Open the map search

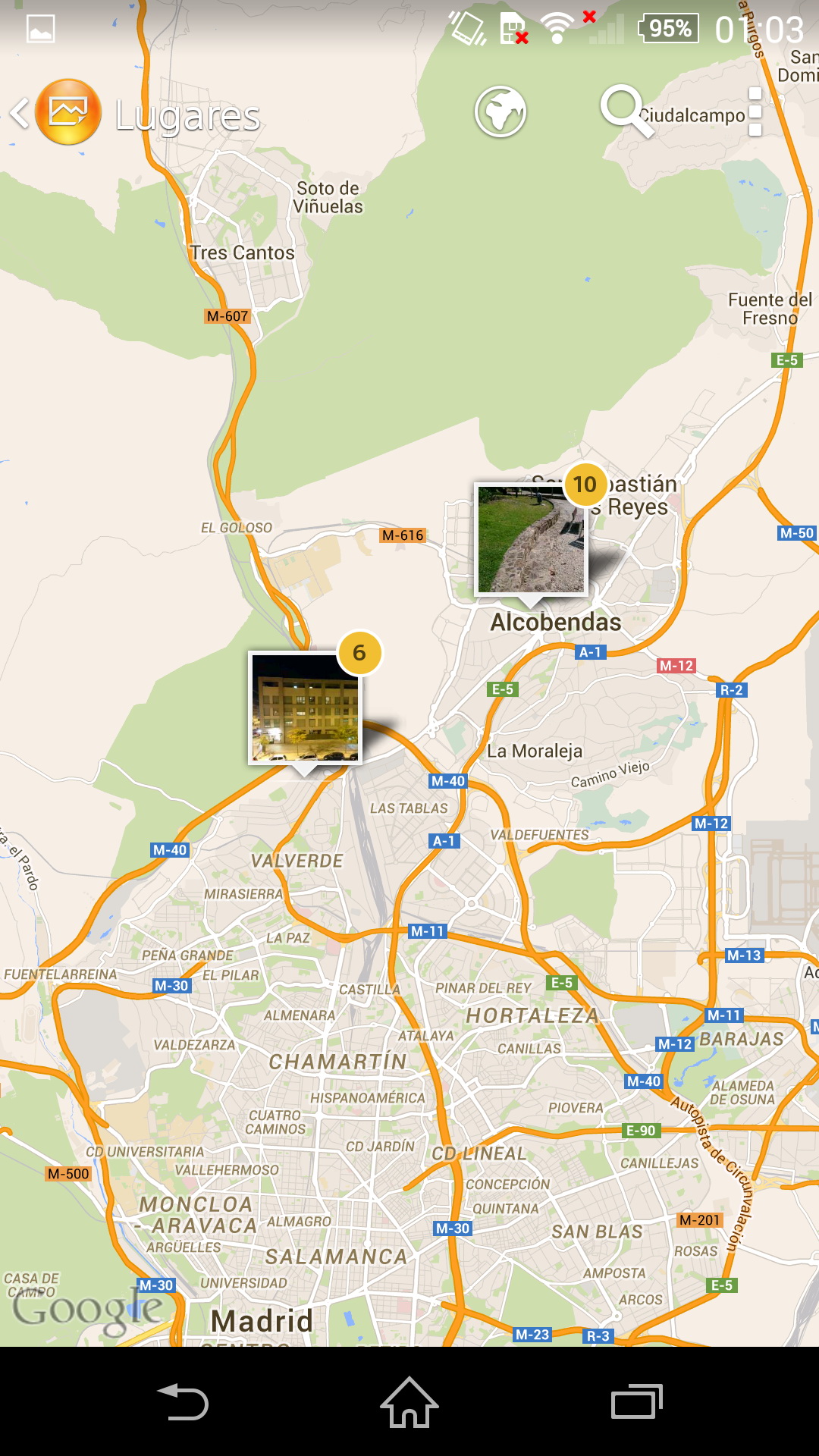pyautogui.click(x=625, y=111)
